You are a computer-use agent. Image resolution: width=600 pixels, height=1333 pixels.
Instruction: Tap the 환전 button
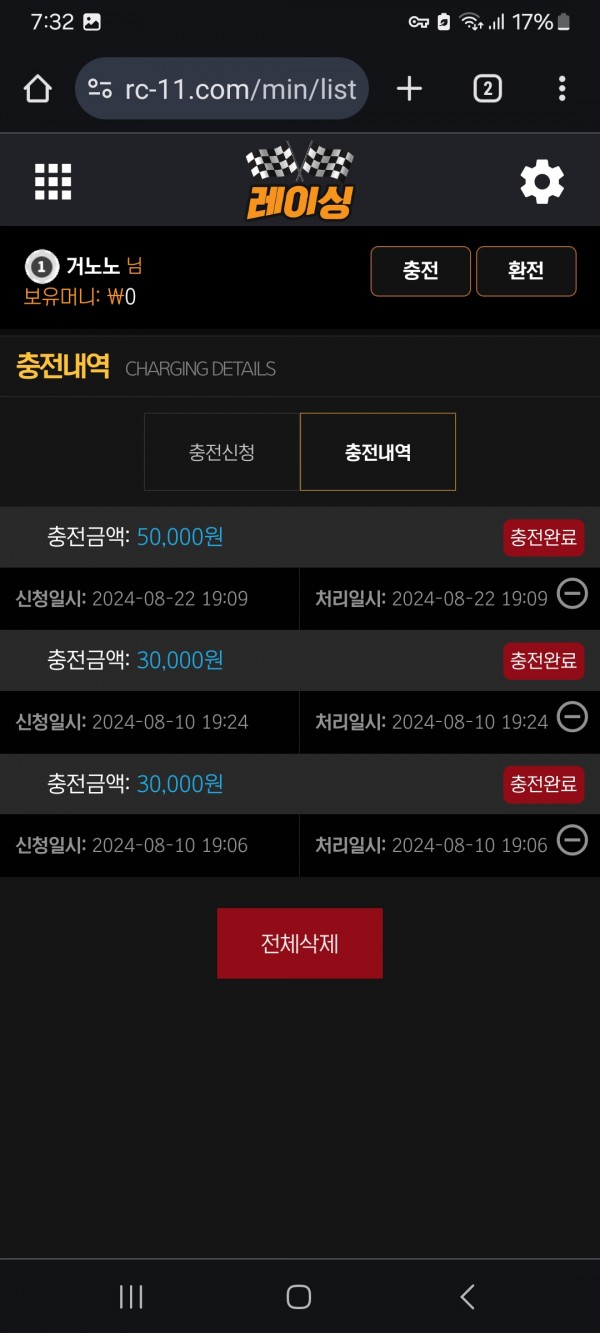coord(526,271)
